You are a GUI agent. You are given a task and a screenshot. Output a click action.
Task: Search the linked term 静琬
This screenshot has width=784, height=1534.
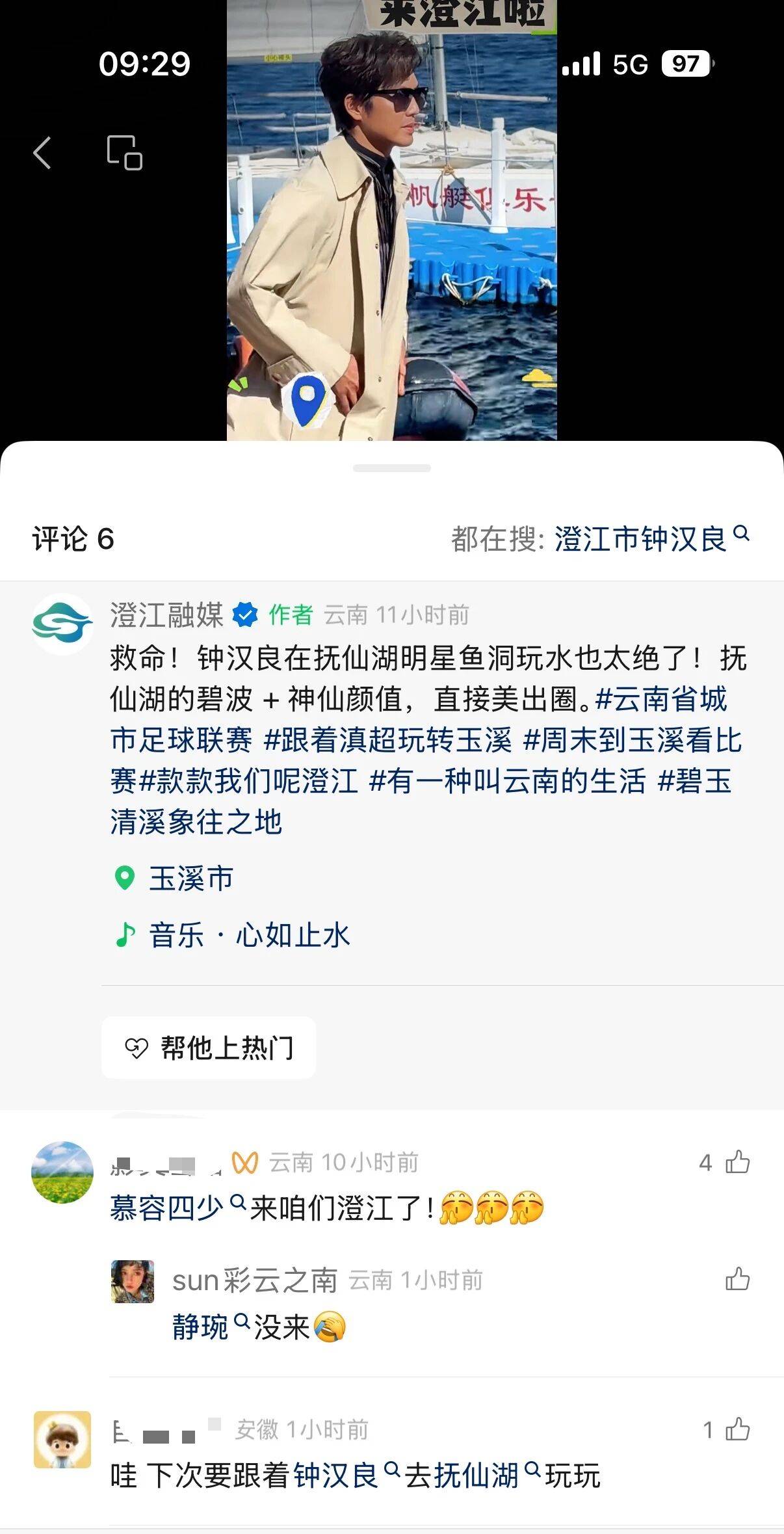[x=201, y=1327]
